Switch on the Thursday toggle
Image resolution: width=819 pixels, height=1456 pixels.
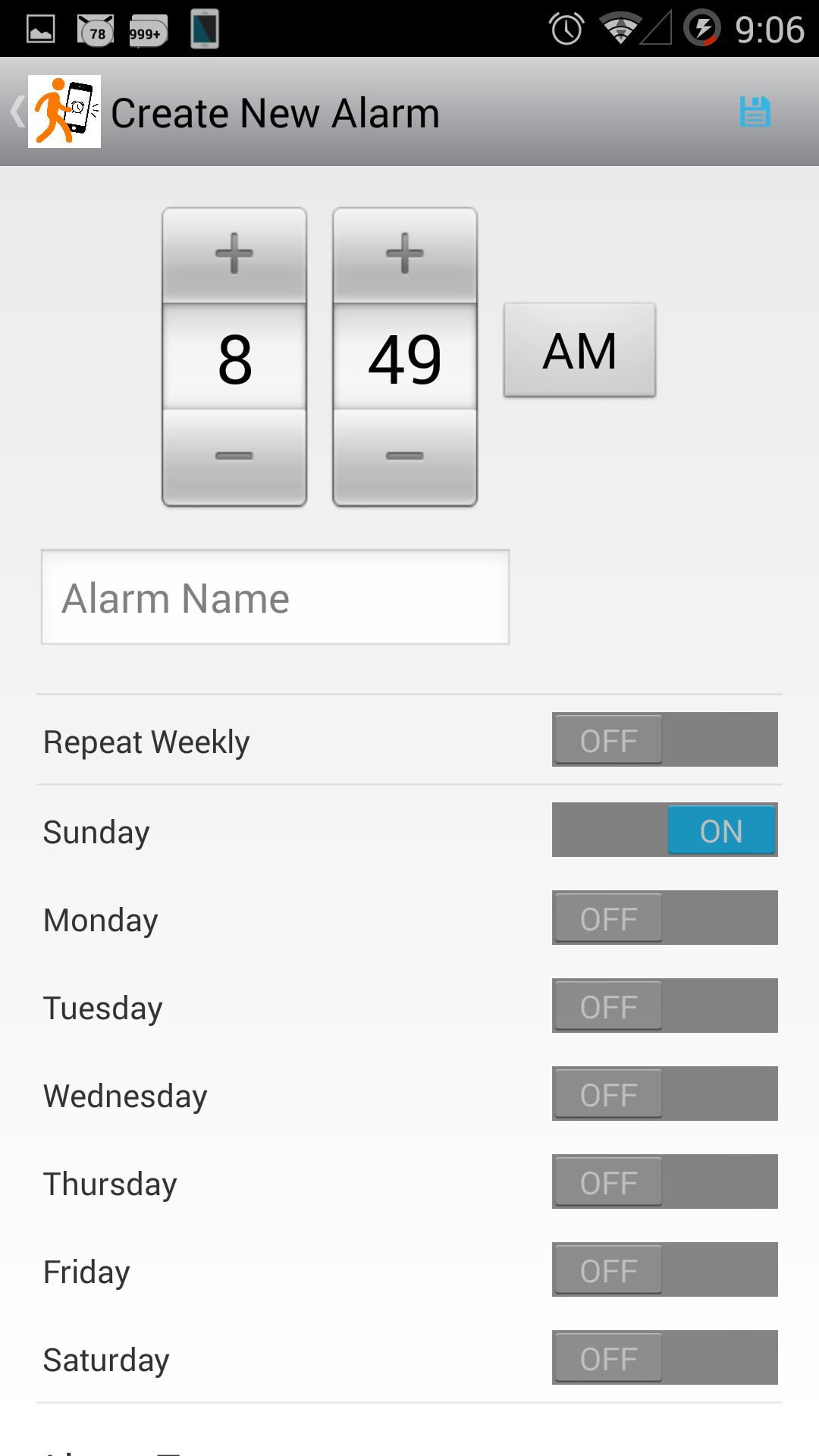664,1182
